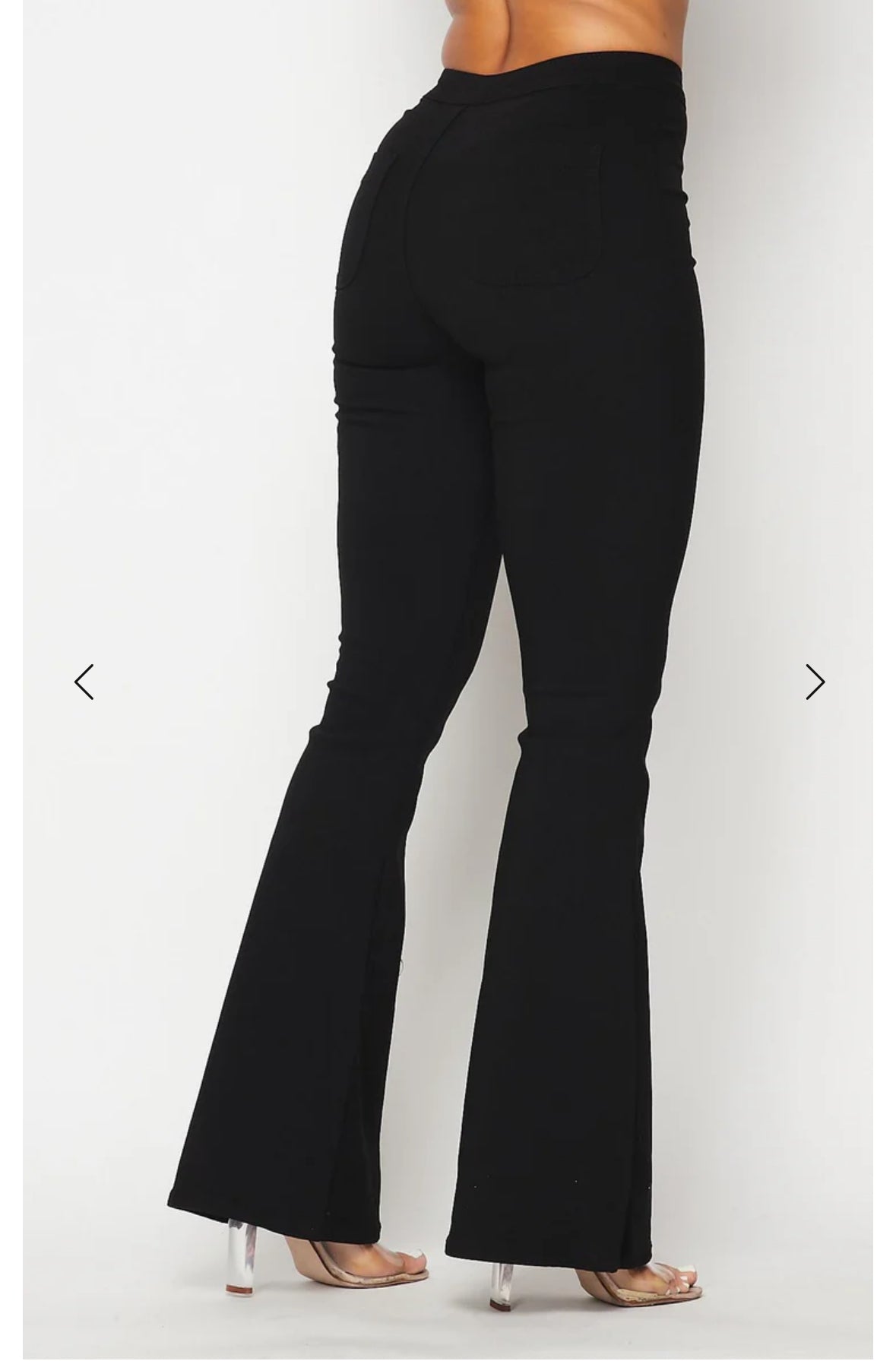This screenshot has height=1361, width=896.
Task: Show the previous product image
Action: pyautogui.click(x=84, y=682)
